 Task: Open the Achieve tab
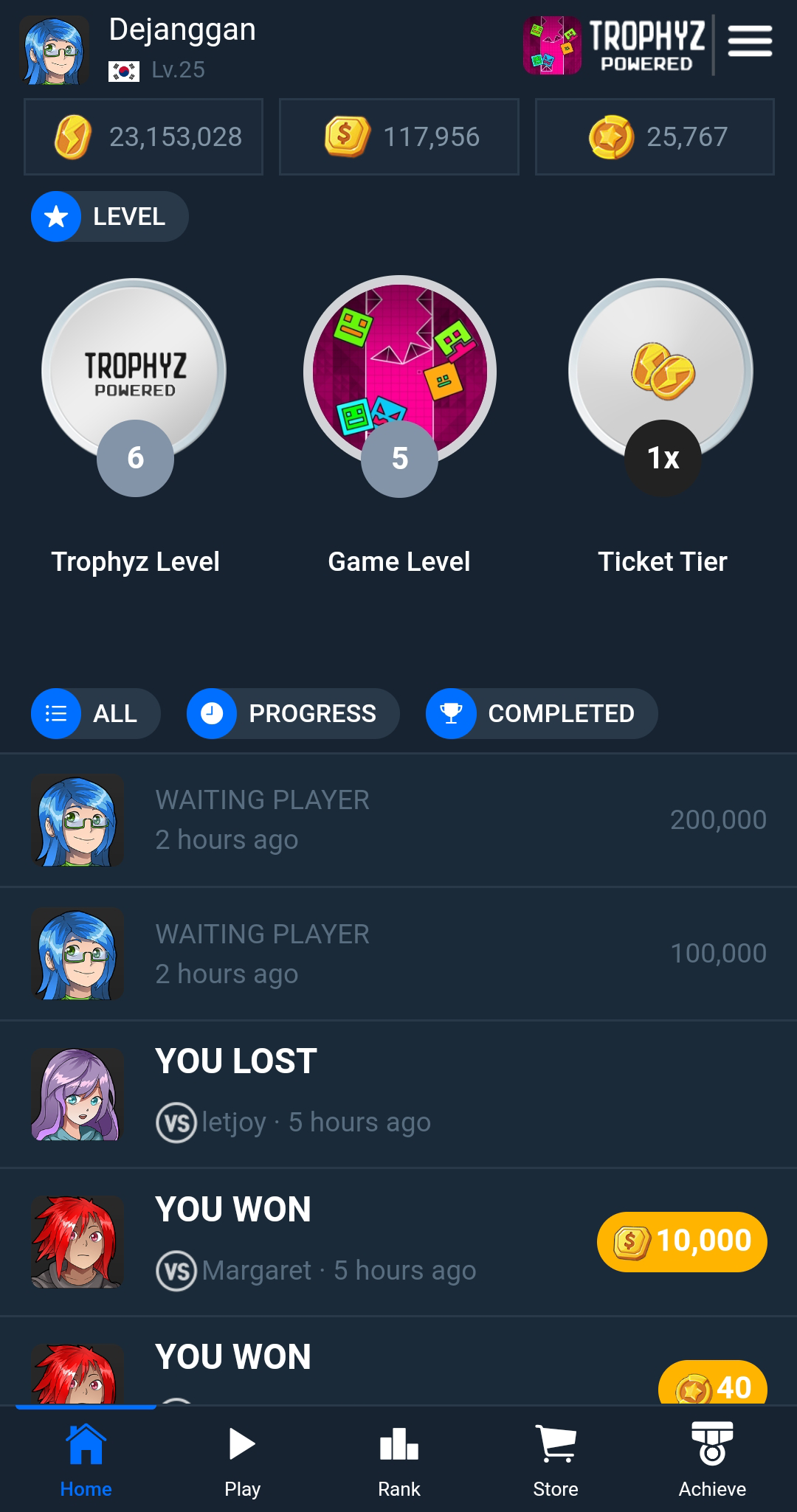click(x=712, y=1460)
